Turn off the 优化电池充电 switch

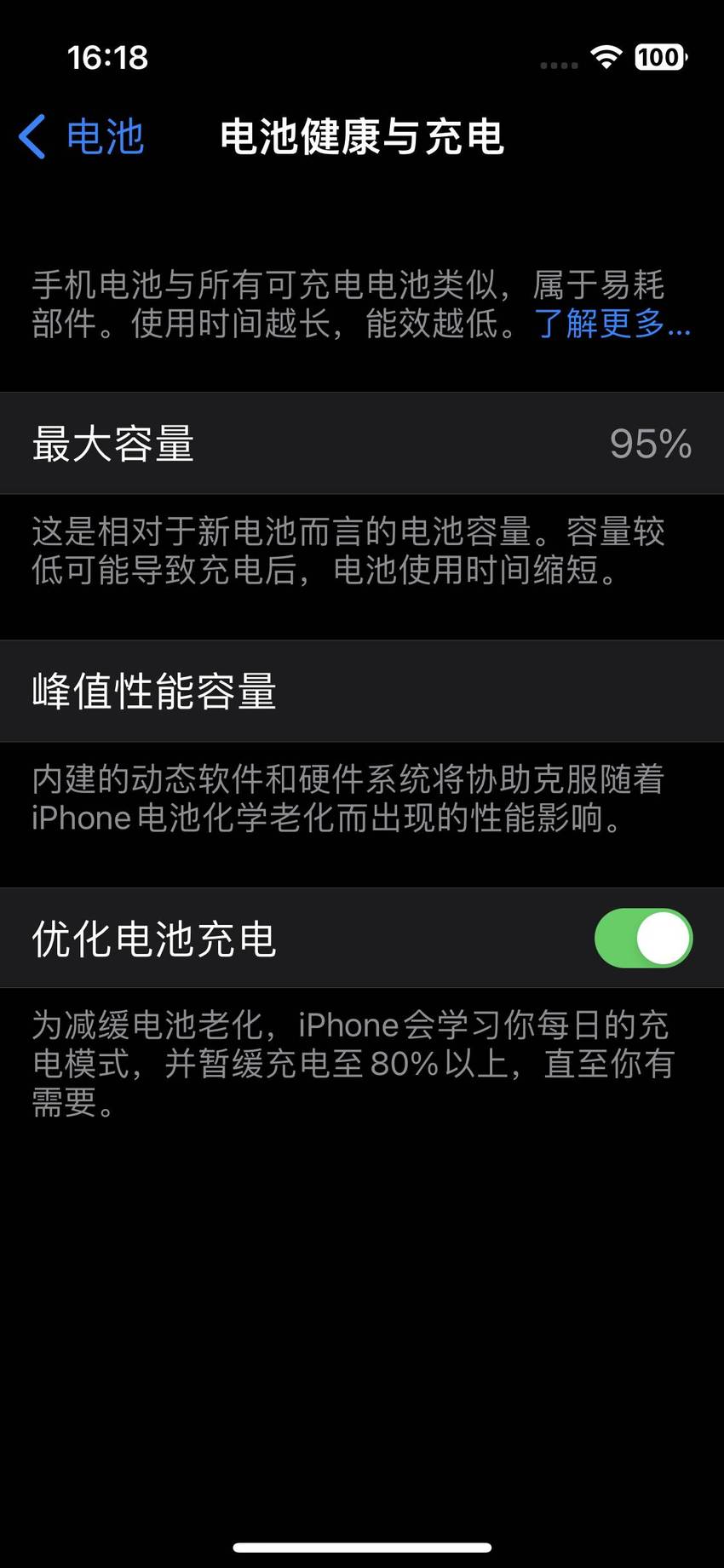tap(643, 938)
